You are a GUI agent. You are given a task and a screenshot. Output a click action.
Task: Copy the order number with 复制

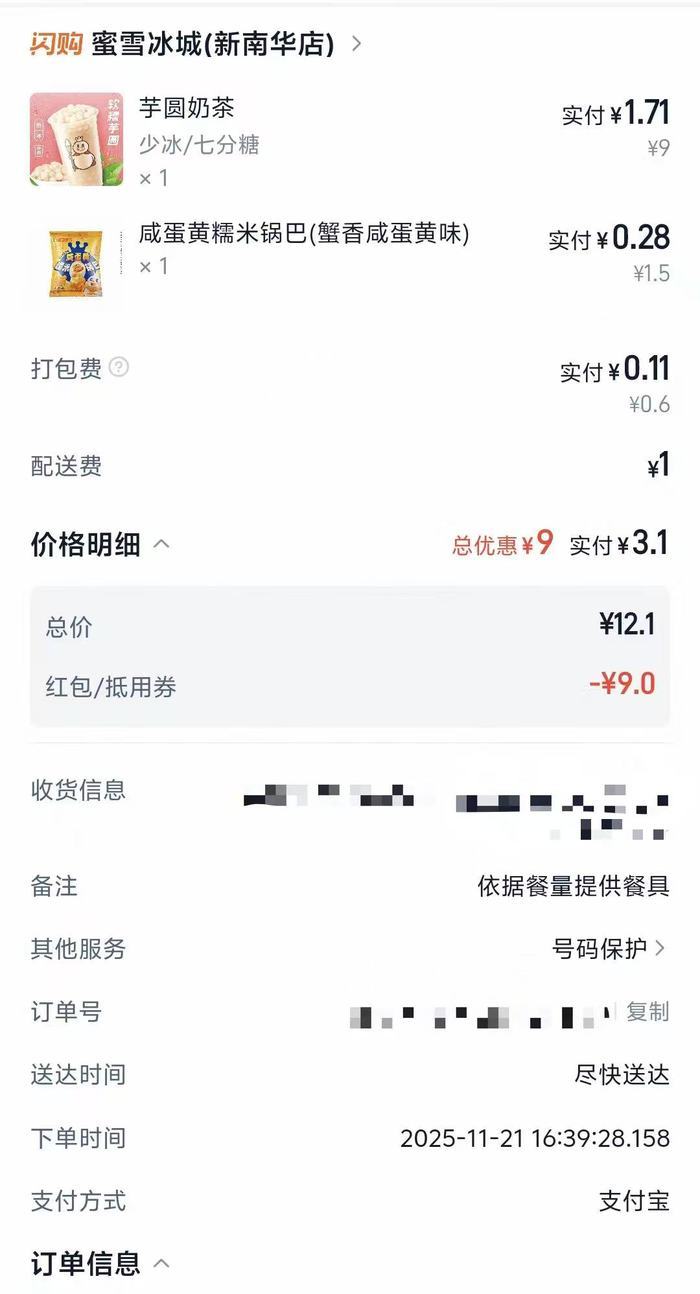pos(647,1011)
